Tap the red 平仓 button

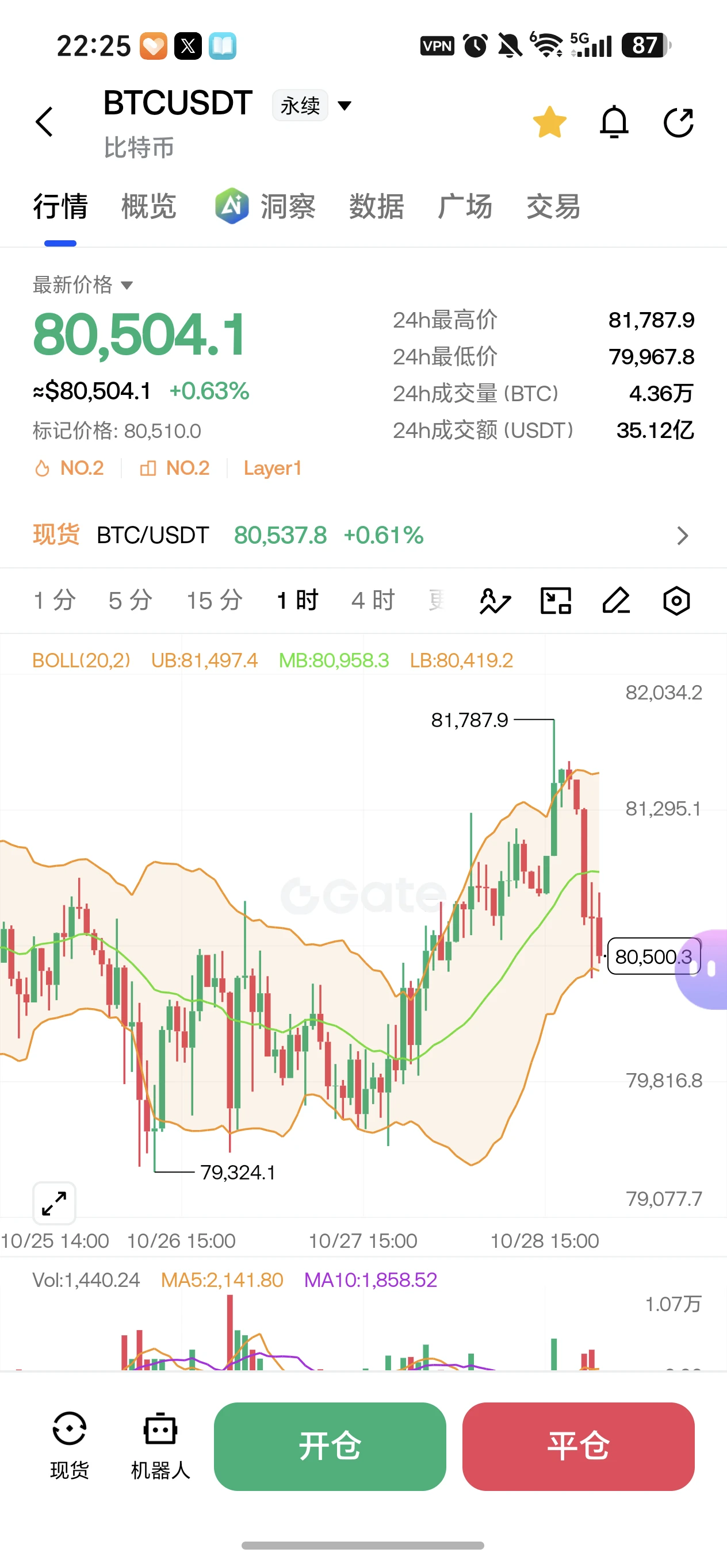click(x=579, y=1446)
